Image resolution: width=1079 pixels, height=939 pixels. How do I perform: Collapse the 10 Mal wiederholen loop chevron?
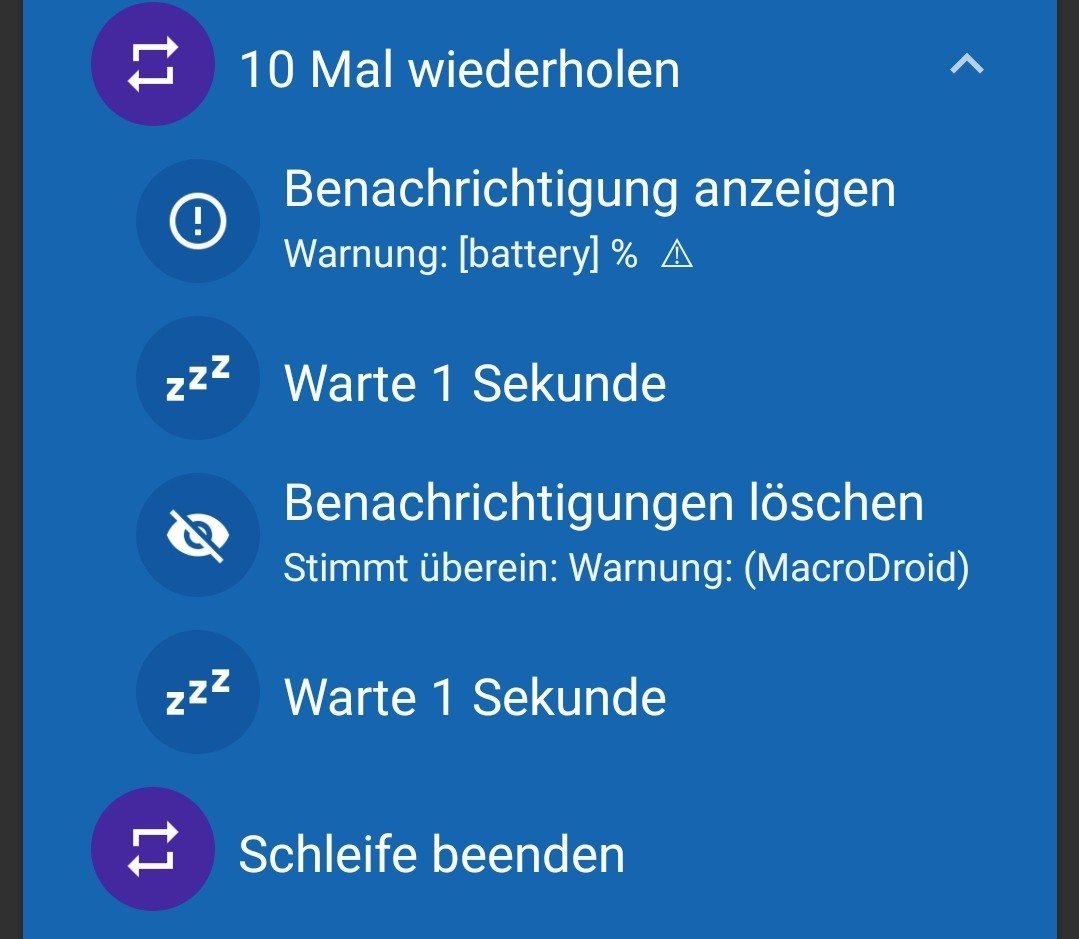coord(966,66)
